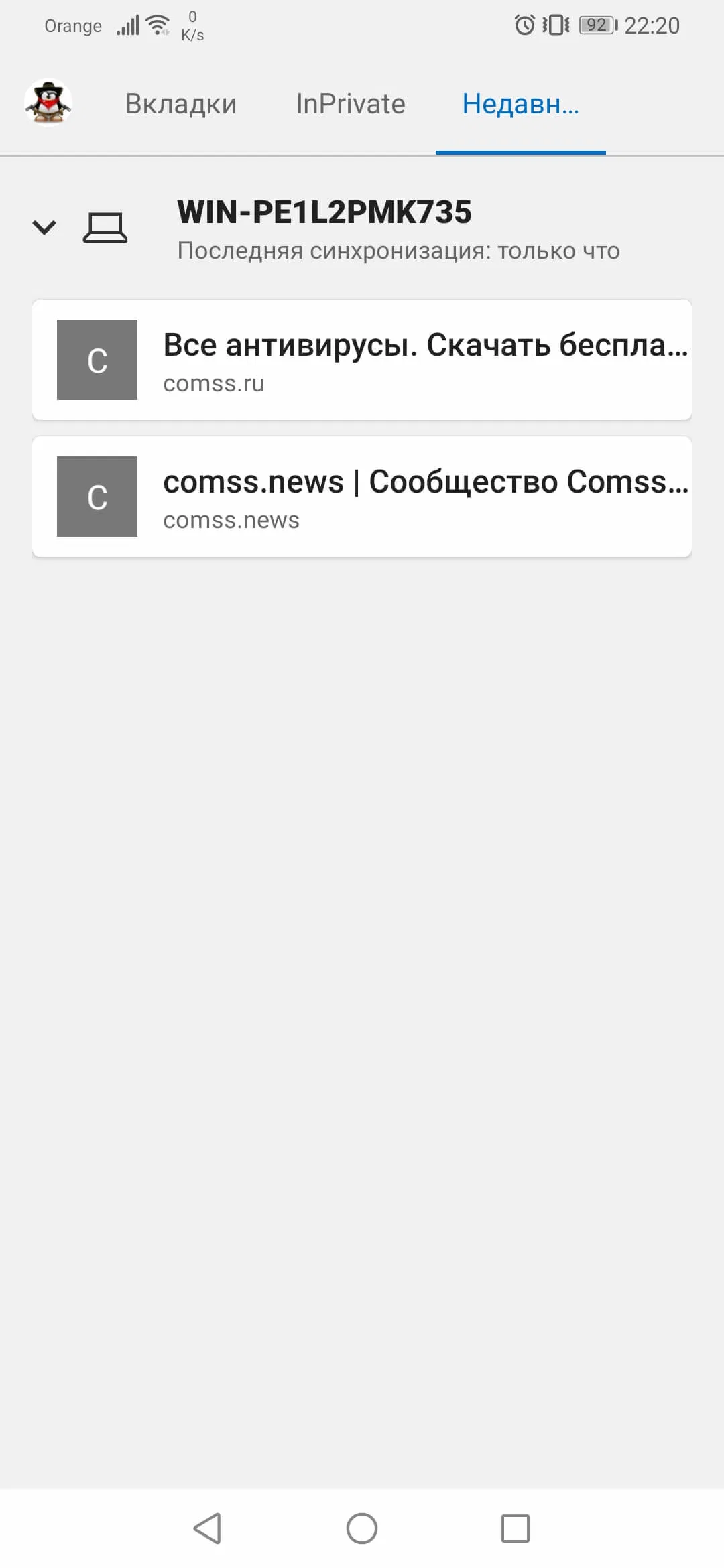This screenshot has width=724, height=1568.
Task: Open the Все антивирусы page from comss.ru
Action: pyautogui.click(x=402, y=360)
